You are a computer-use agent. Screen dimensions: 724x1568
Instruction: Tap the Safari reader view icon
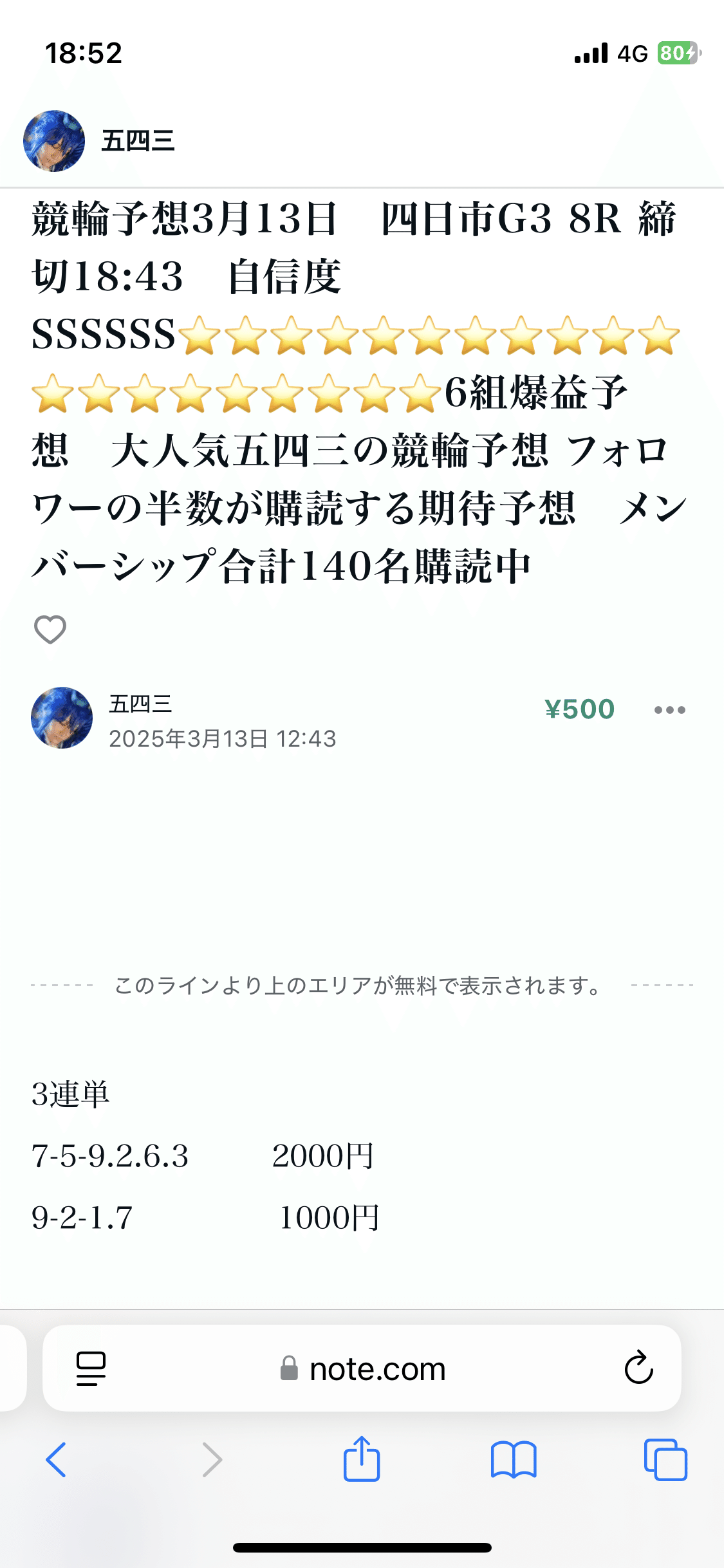[x=91, y=1370]
